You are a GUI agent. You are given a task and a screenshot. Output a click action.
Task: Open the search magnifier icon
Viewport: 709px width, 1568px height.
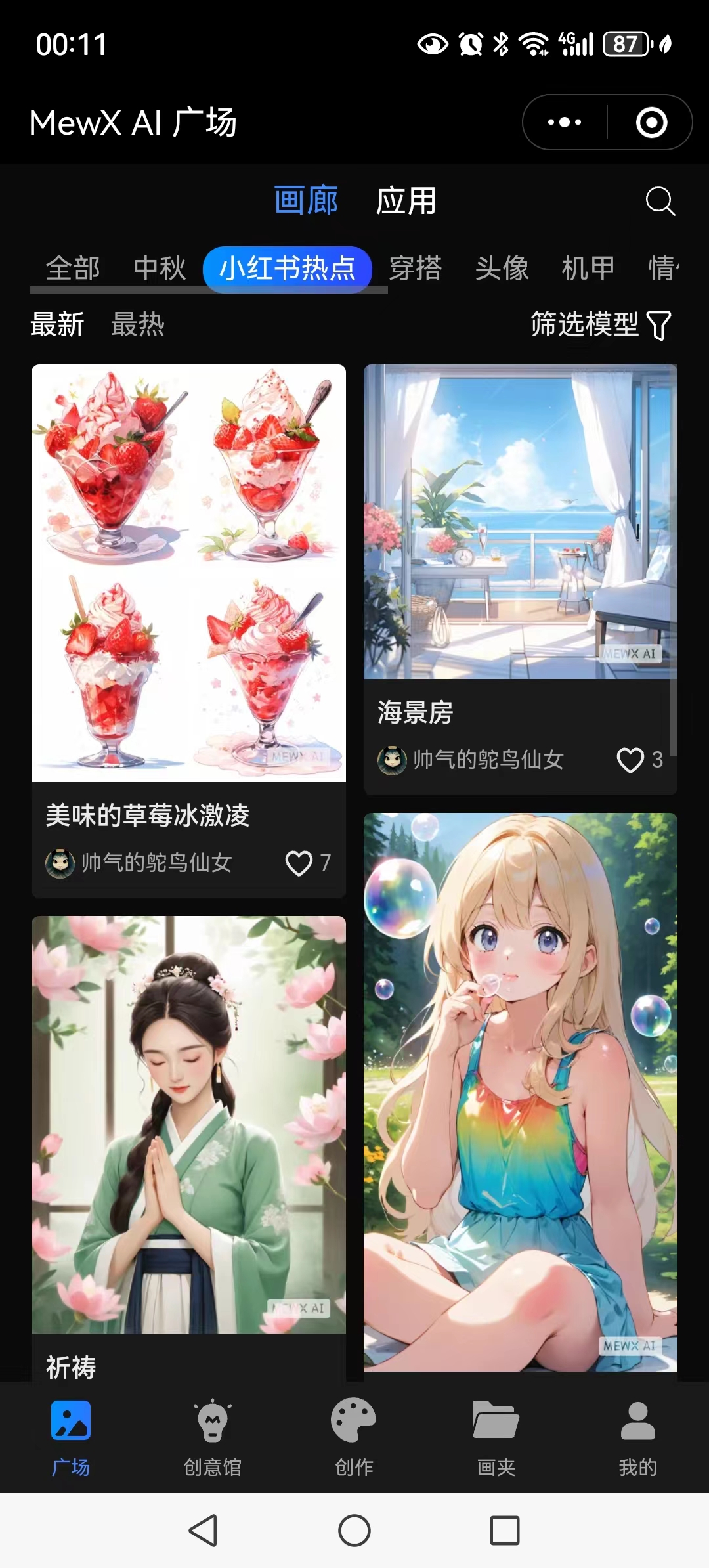click(x=660, y=201)
